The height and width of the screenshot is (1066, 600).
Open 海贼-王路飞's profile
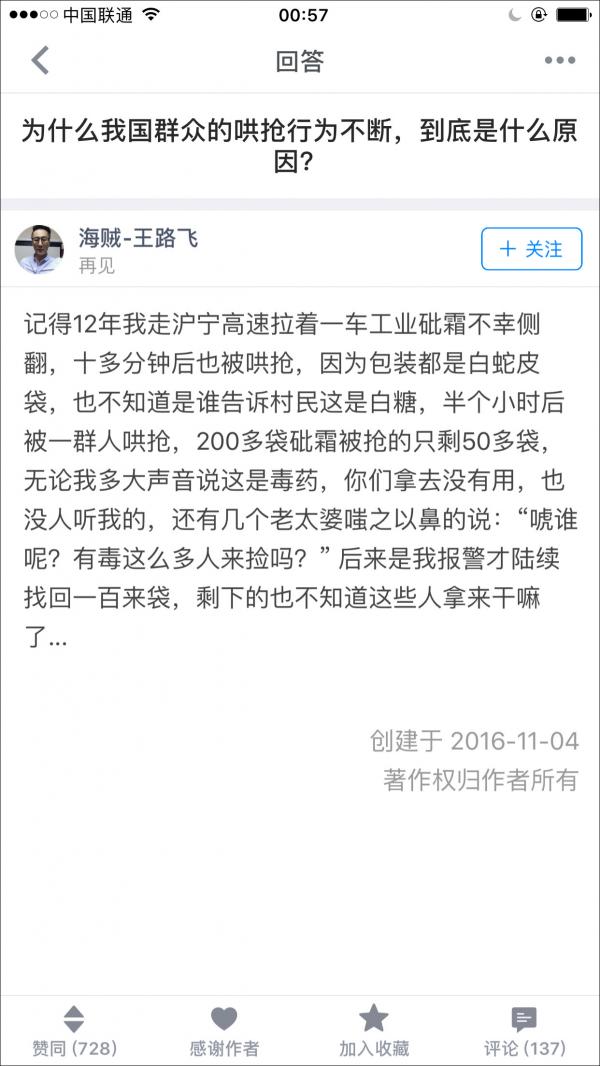click(137, 240)
